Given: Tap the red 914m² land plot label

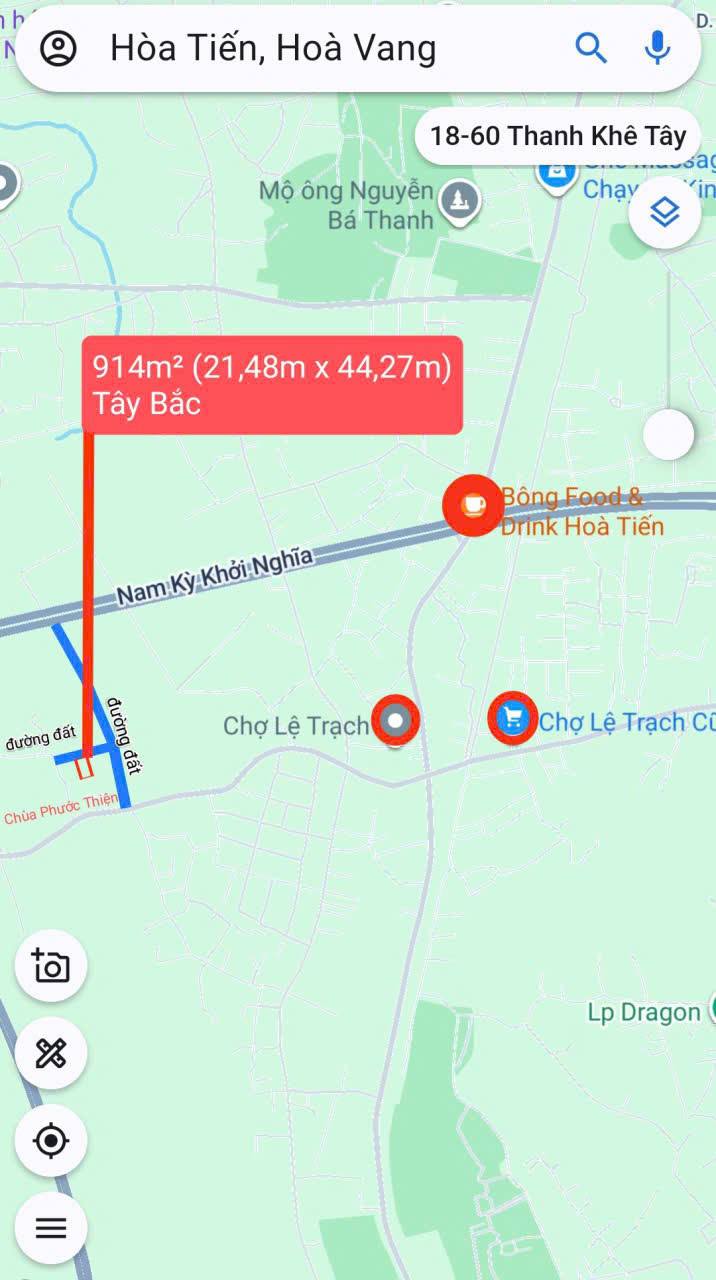Looking at the screenshot, I should (272, 385).
